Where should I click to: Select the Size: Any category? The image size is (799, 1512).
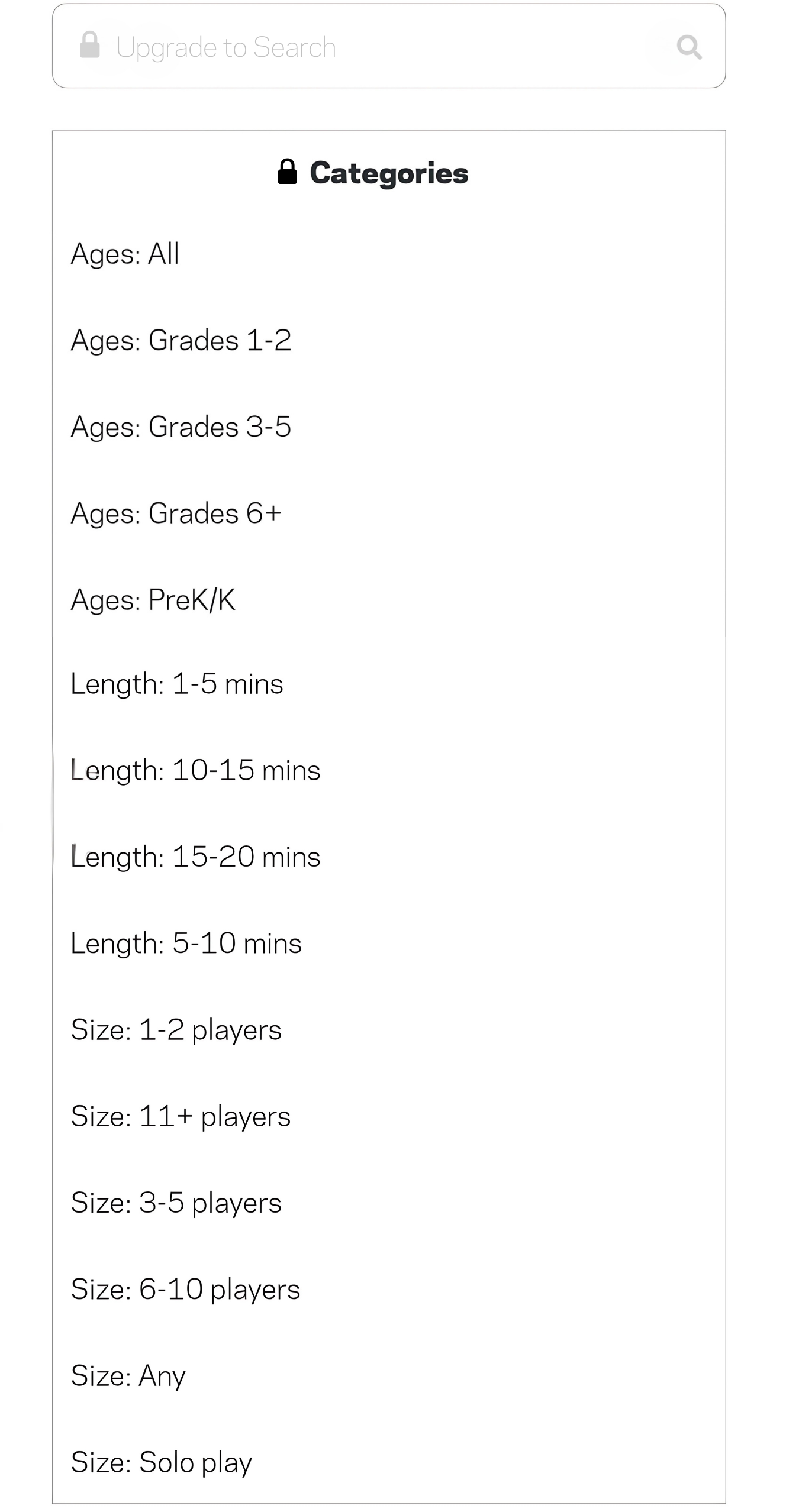[128, 1376]
